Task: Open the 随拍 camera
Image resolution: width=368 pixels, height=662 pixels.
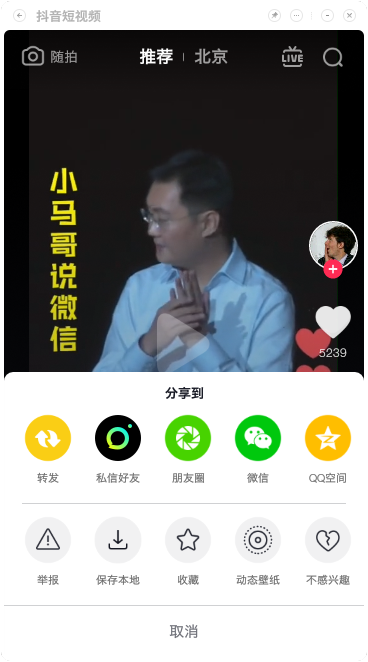Action: coord(49,57)
